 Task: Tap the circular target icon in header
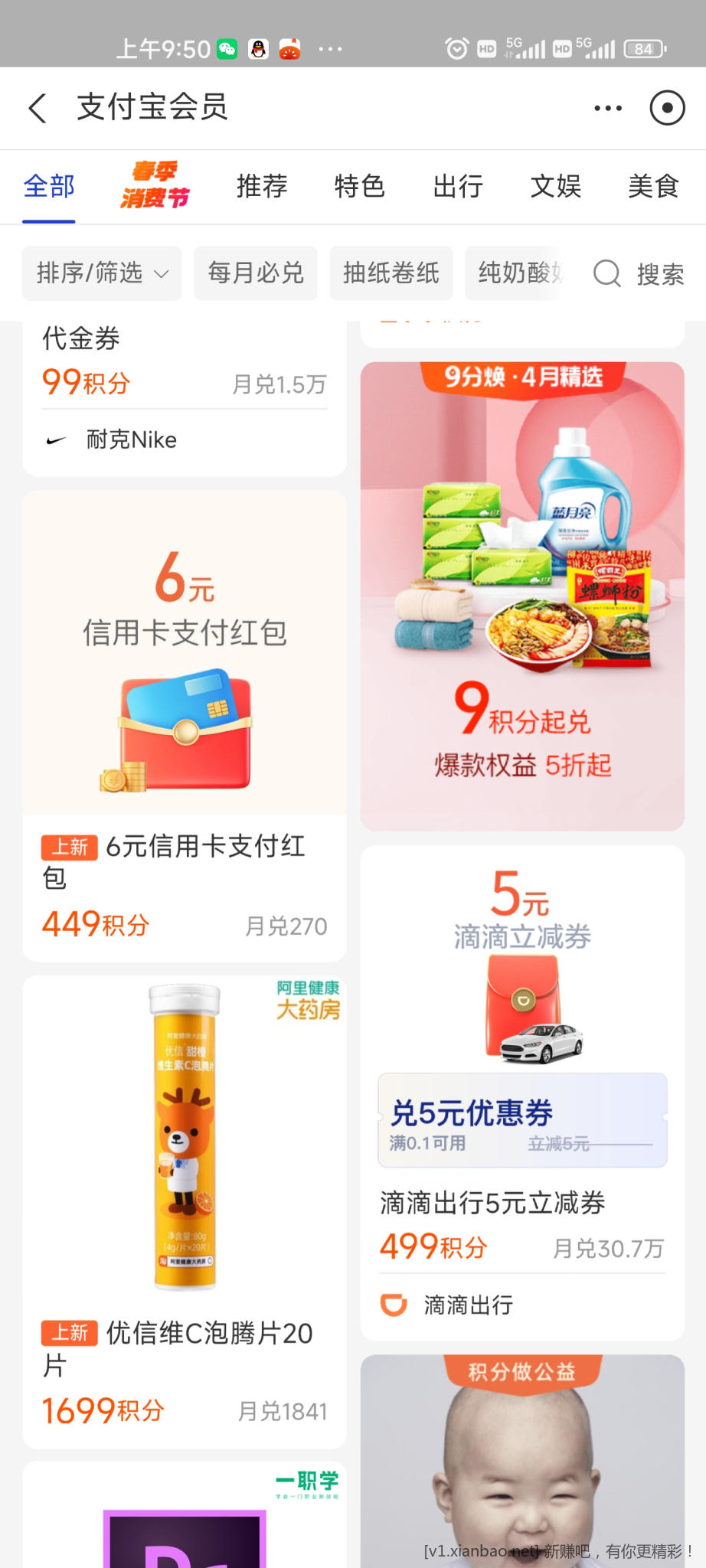click(667, 108)
